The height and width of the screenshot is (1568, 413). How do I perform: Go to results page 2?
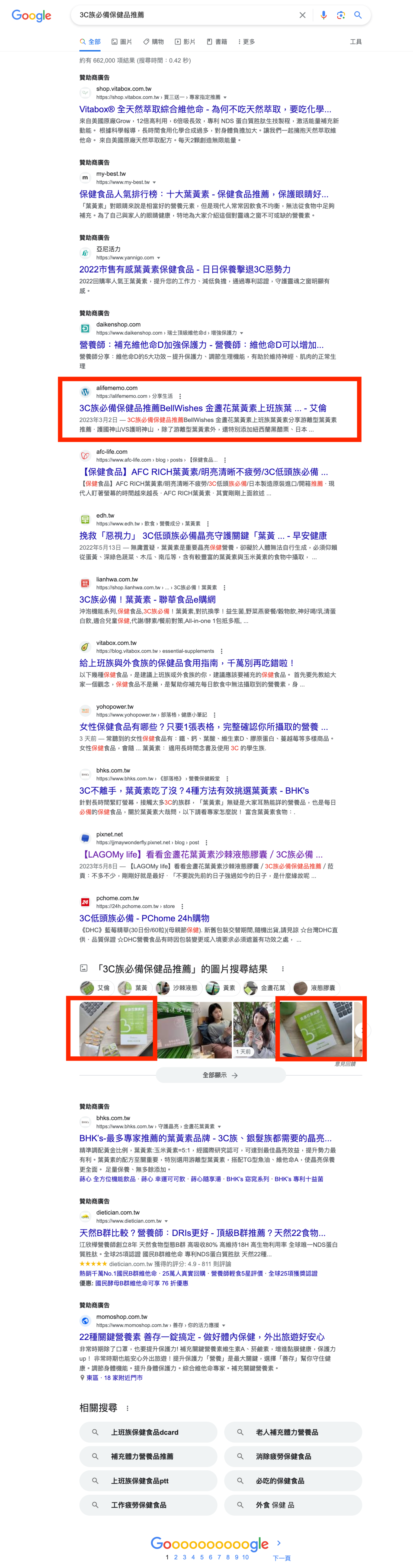coord(176,1557)
